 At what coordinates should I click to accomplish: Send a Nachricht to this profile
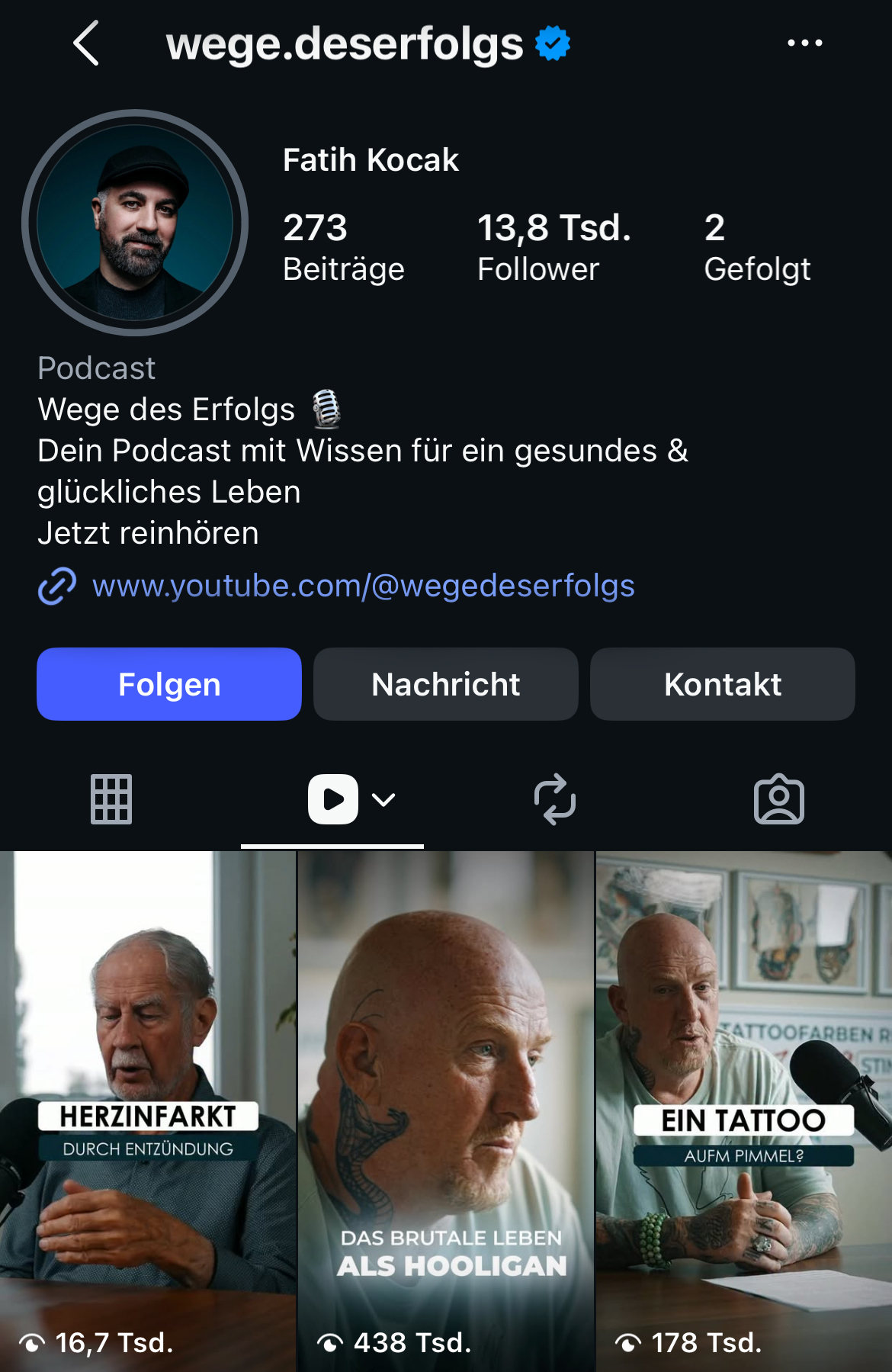coord(446,684)
